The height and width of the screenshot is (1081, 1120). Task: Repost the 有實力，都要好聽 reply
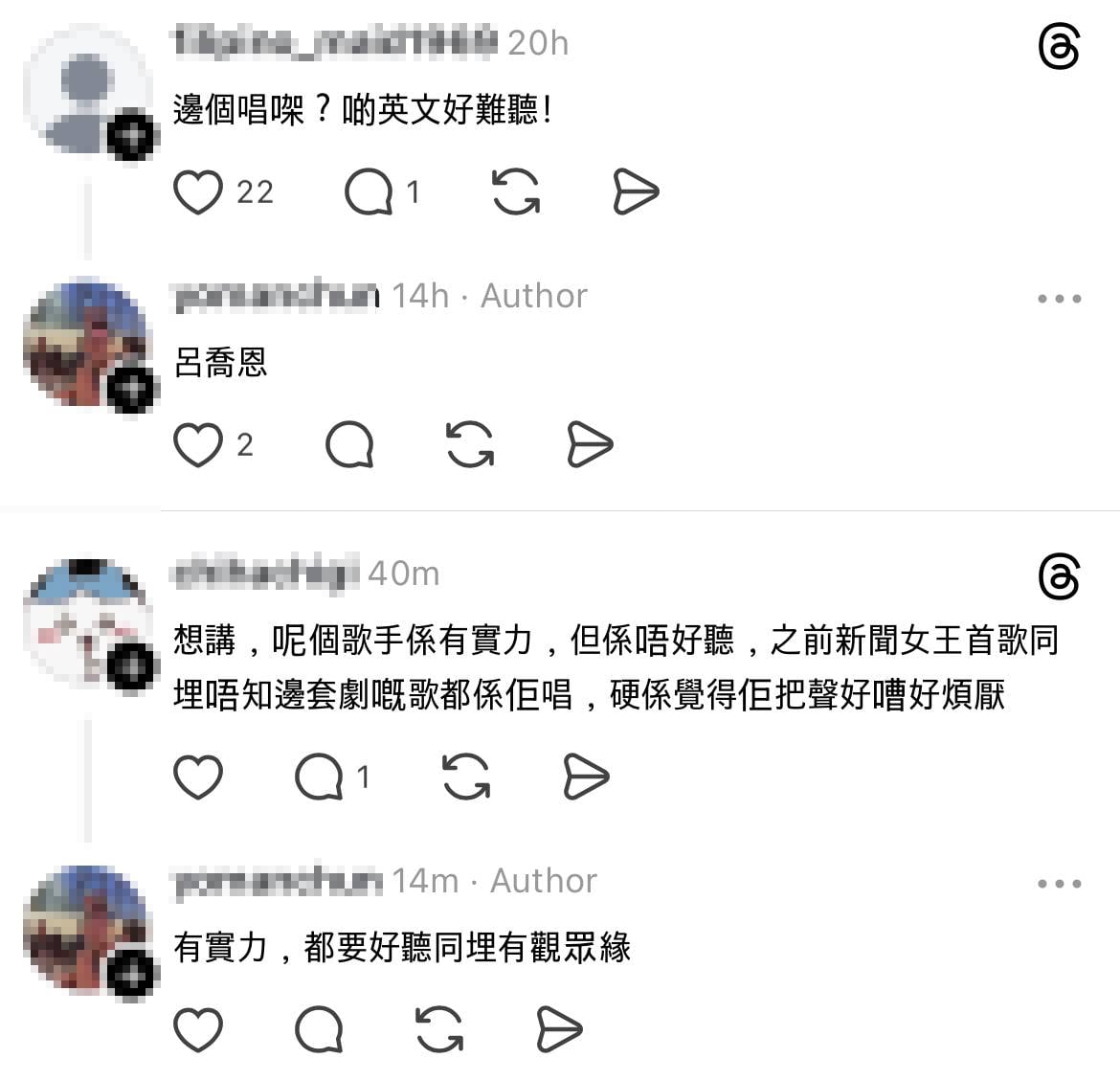[439, 1030]
